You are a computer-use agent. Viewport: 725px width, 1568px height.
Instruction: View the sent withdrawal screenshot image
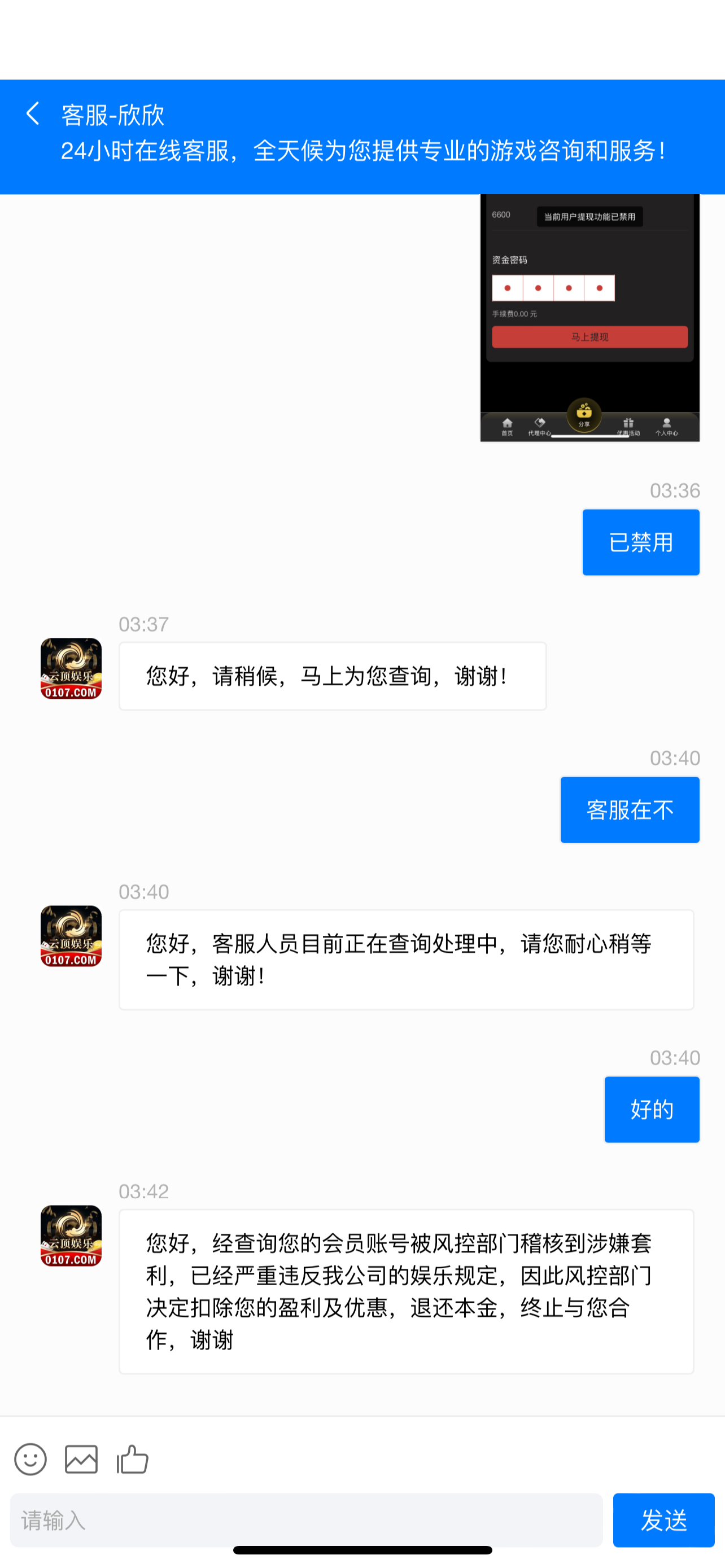pos(589,318)
